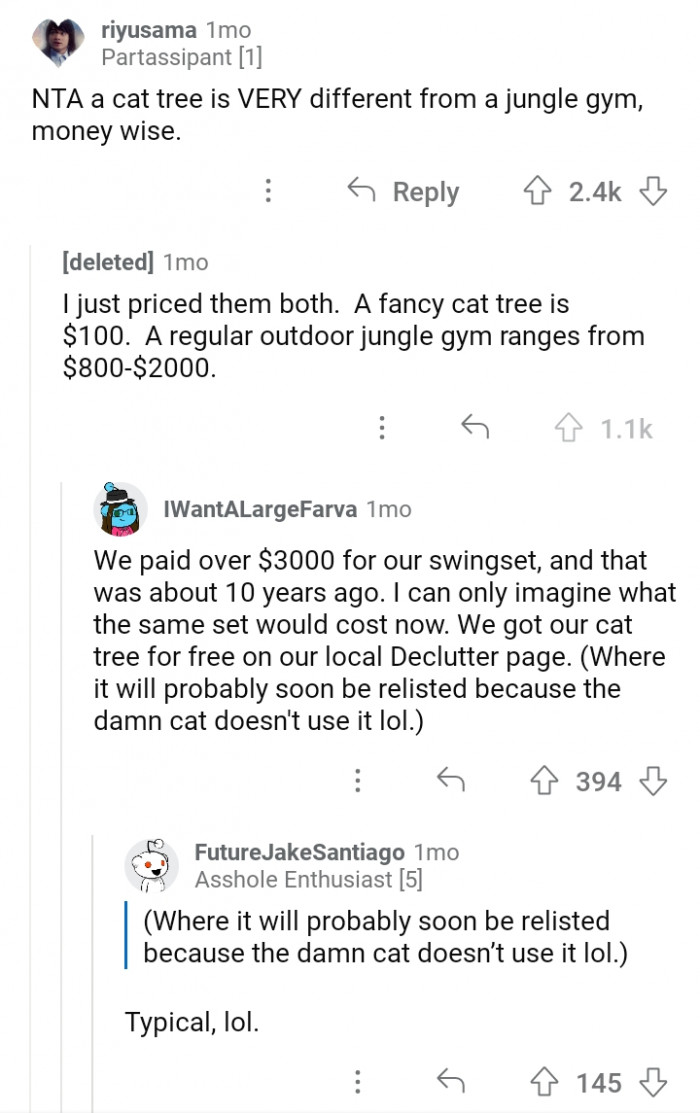Open overflow menu on IWantALargeFarva's comment
Image resolution: width=700 pixels, height=1113 pixels.
(x=357, y=781)
